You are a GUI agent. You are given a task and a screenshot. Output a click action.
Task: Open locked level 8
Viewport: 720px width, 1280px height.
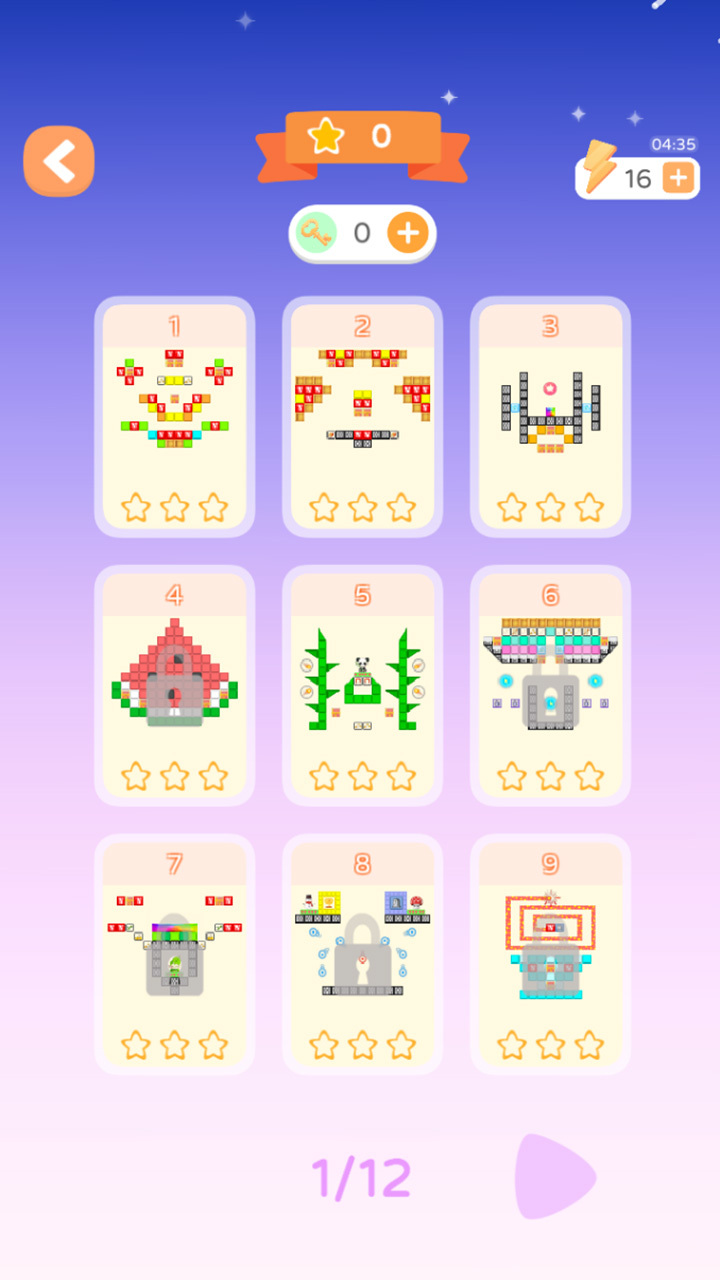362,954
